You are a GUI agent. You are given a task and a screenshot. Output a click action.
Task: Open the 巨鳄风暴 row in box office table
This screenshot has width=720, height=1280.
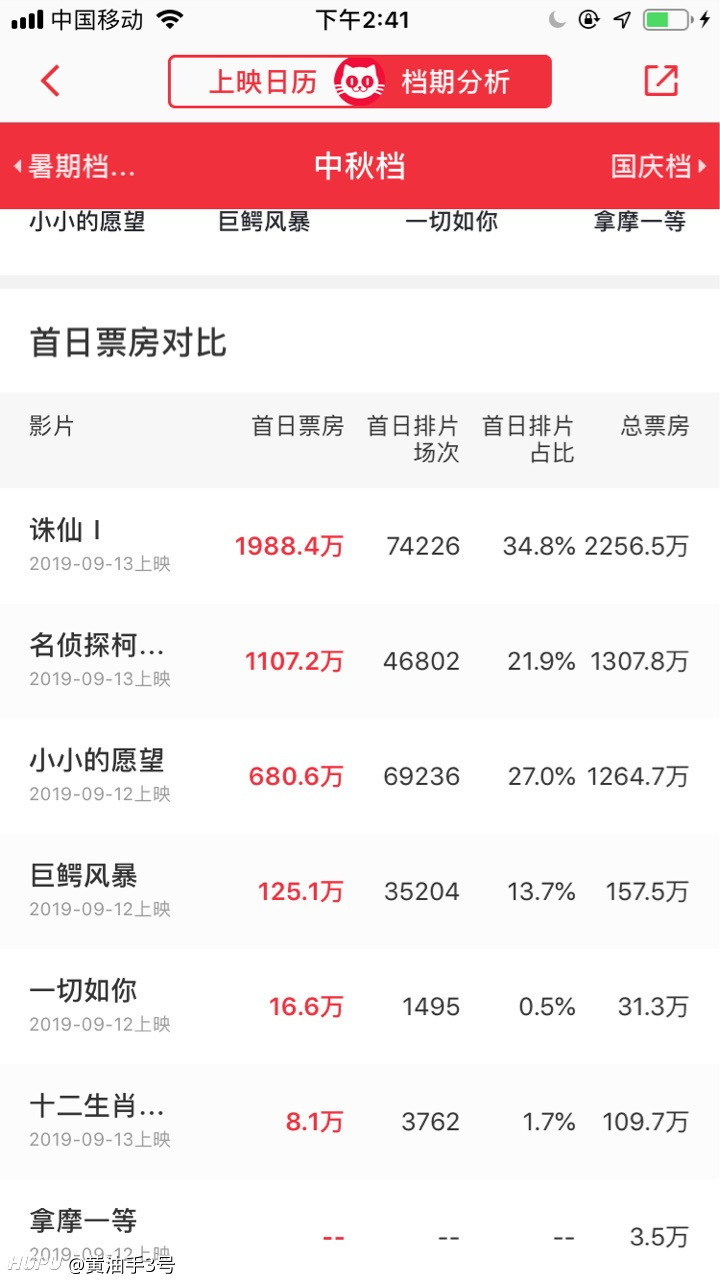pyautogui.click(x=360, y=891)
